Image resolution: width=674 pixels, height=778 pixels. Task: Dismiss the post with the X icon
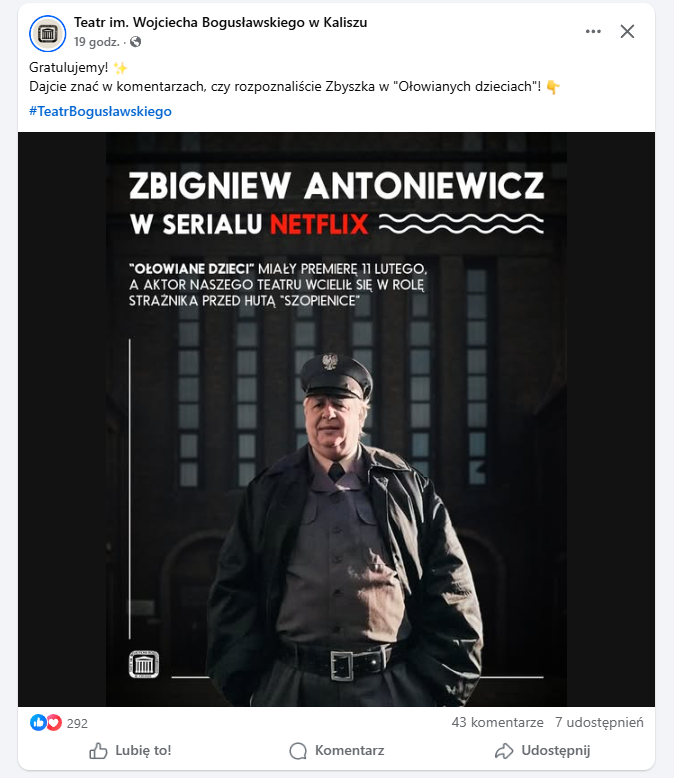tap(627, 32)
